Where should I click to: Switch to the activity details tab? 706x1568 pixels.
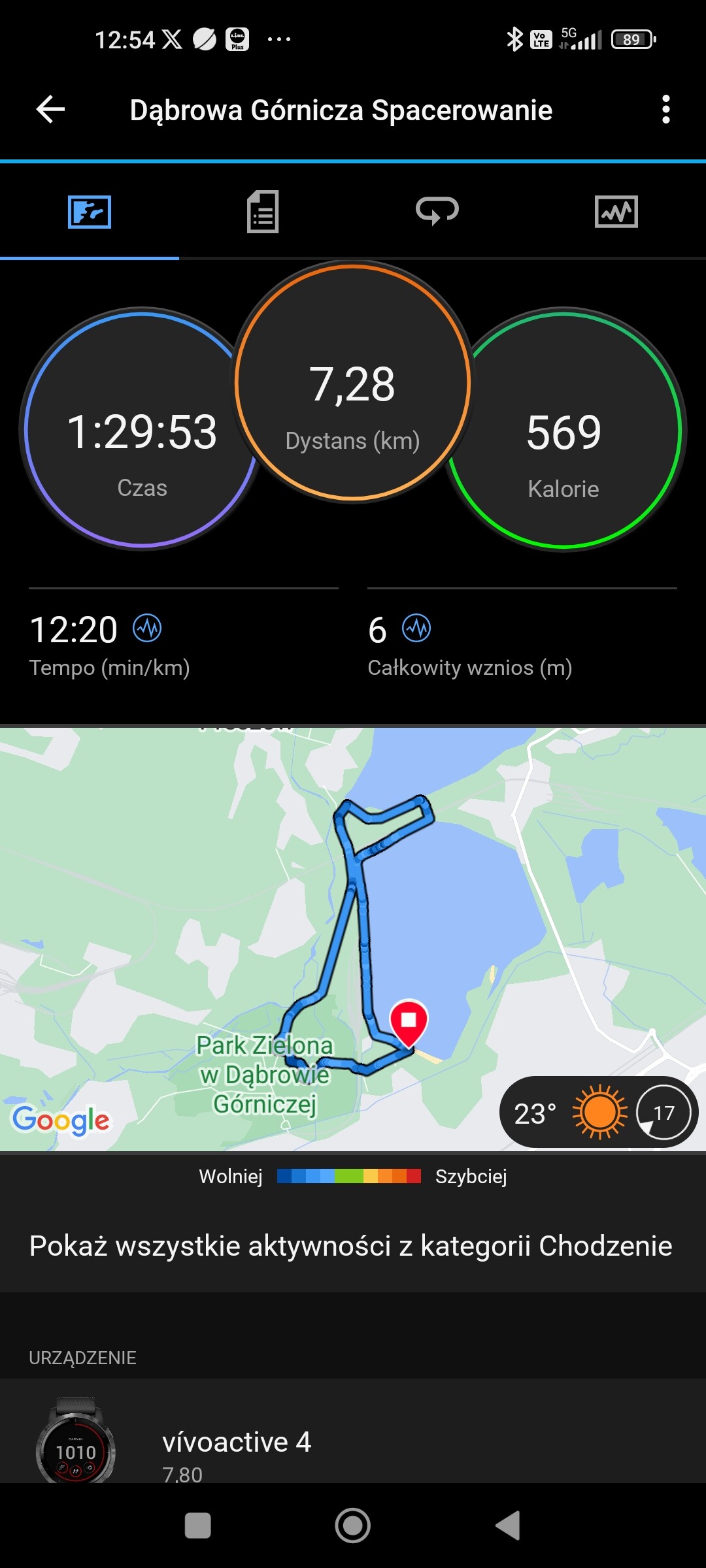[x=263, y=212]
